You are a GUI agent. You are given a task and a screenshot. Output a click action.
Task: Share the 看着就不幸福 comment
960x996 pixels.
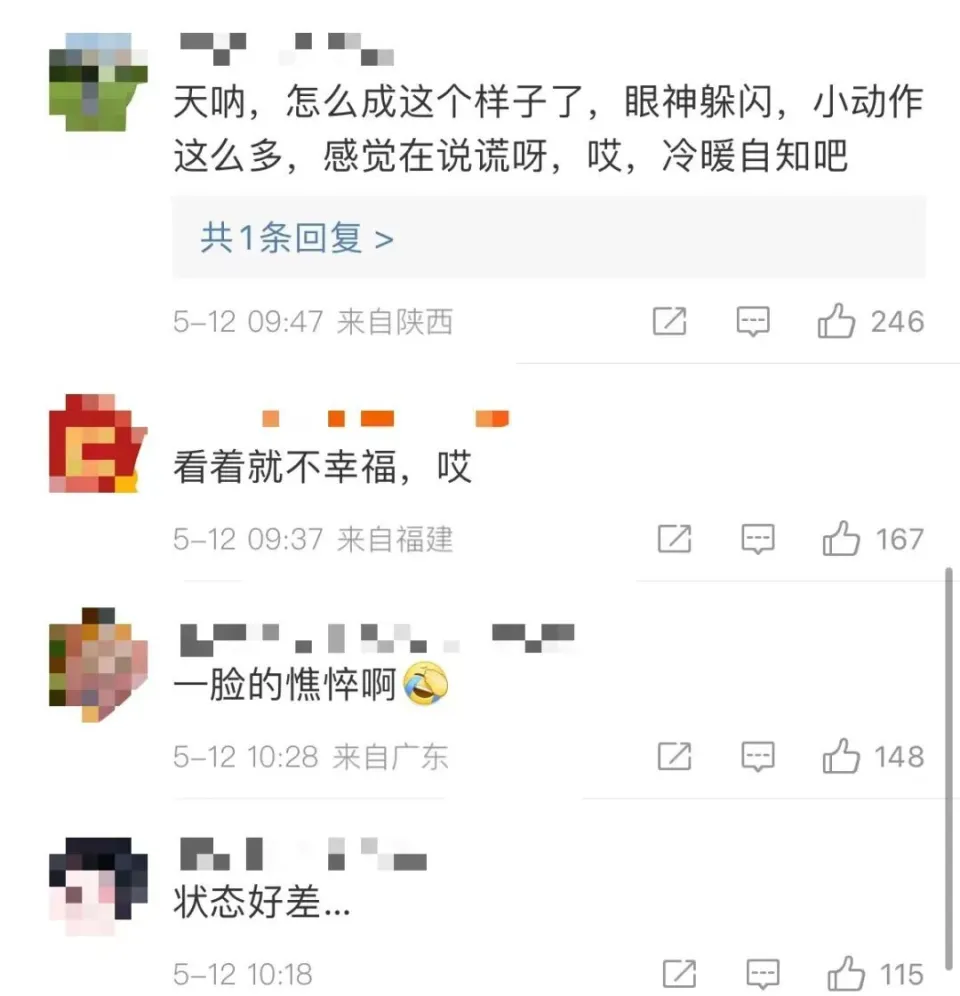(674, 540)
